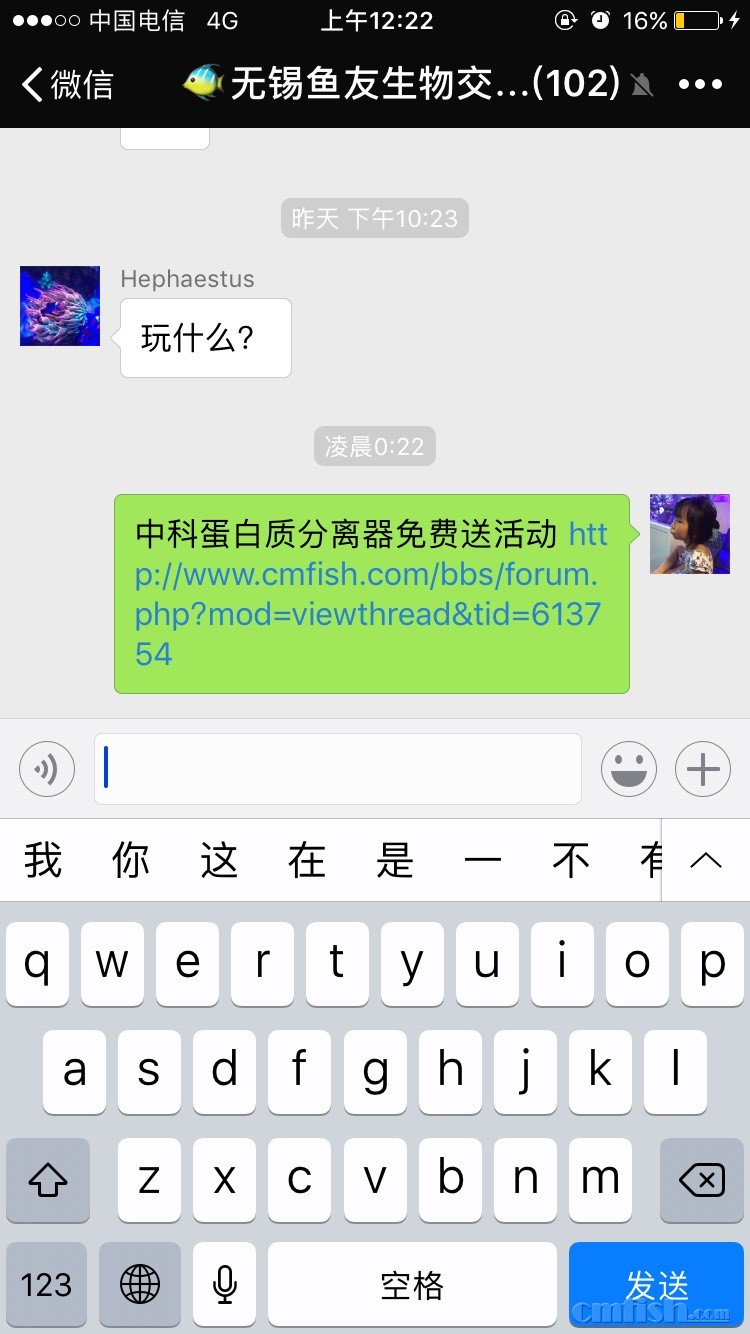This screenshot has height=1334, width=750.
Task: Choose the suggestion 这
Action: point(219,860)
